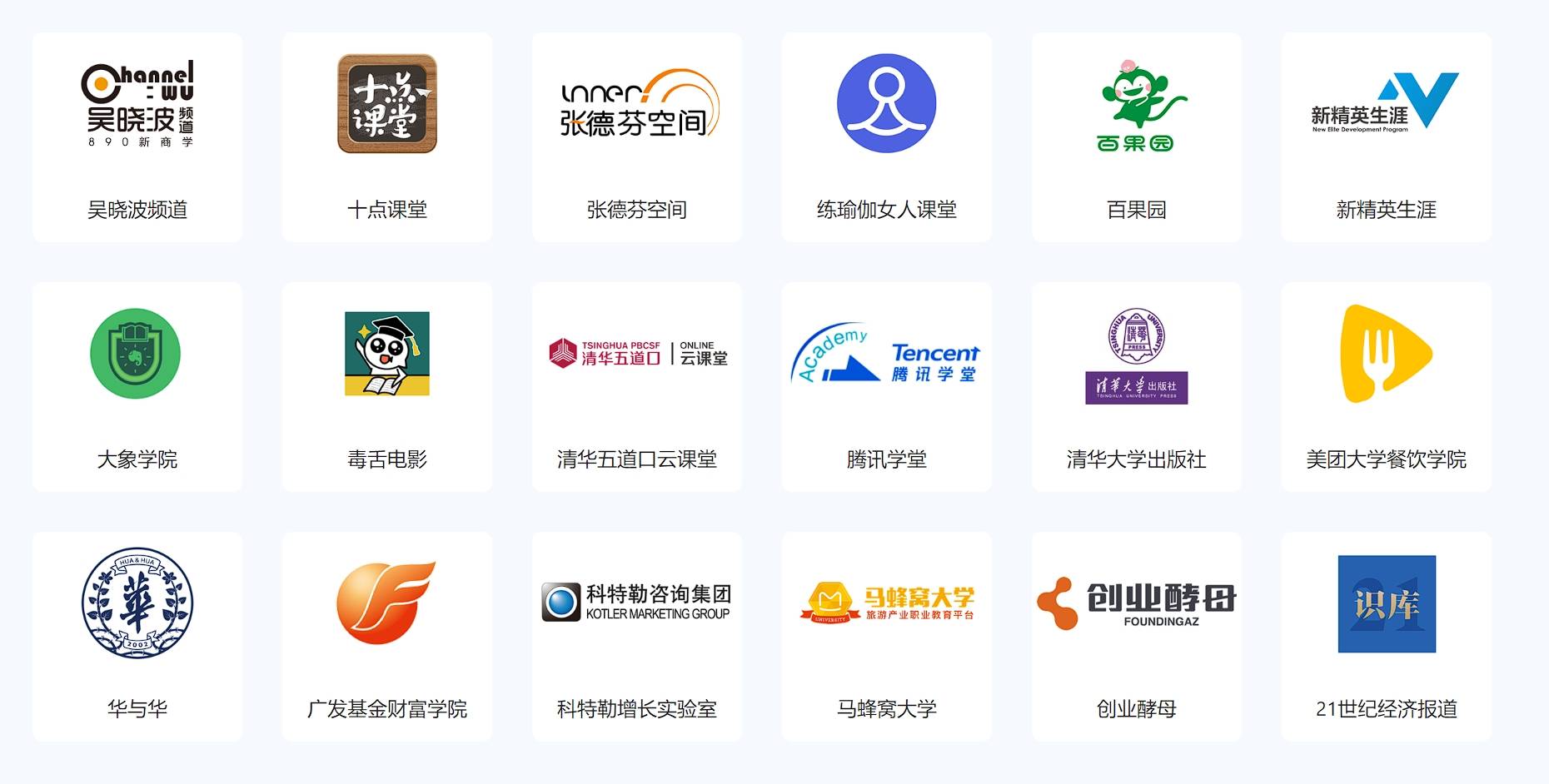Open the 创业酵母 card
Image resolution: width=1549 pixels, height=784 pixels.
click(1137, 637)
